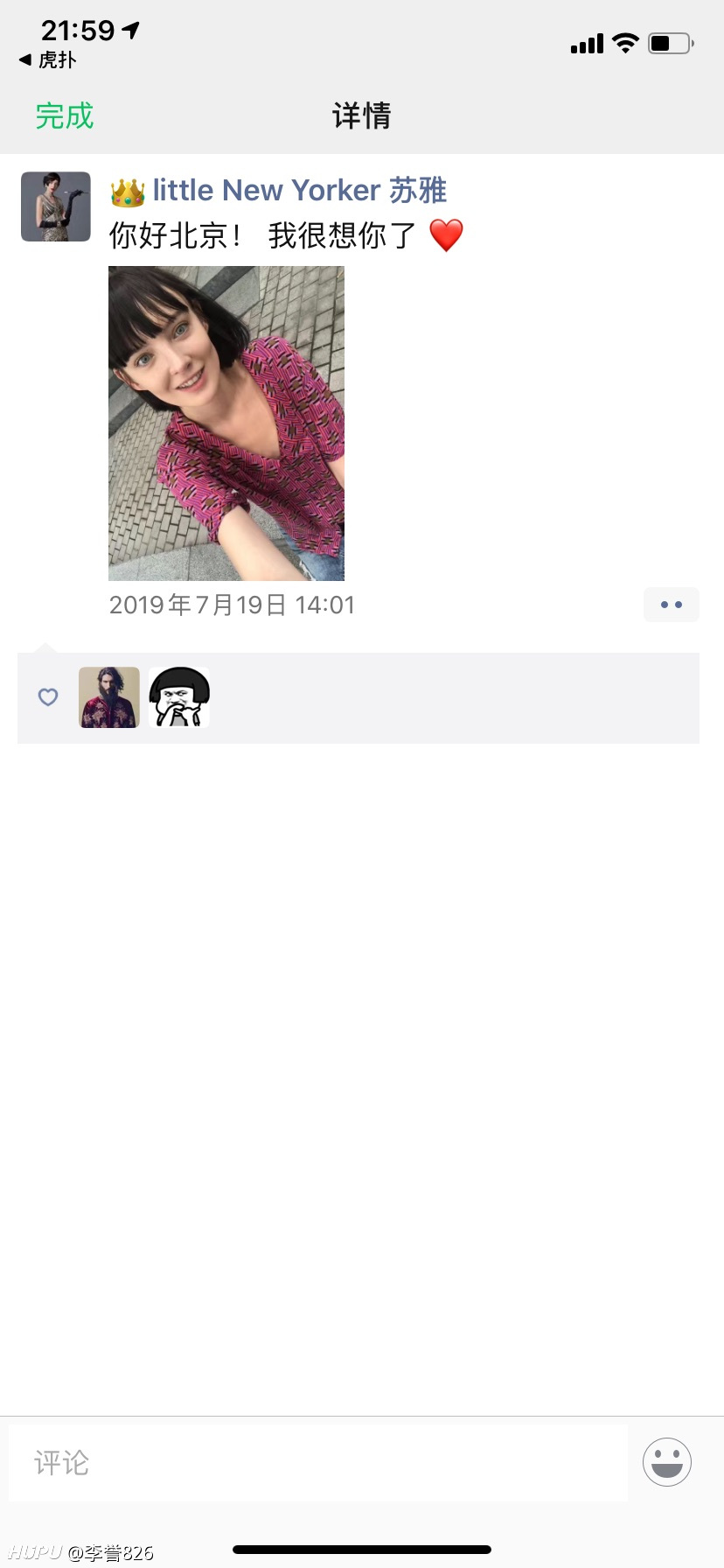Open the two-dot like/comment menu

pyautogui.click(x=672, y=605)
